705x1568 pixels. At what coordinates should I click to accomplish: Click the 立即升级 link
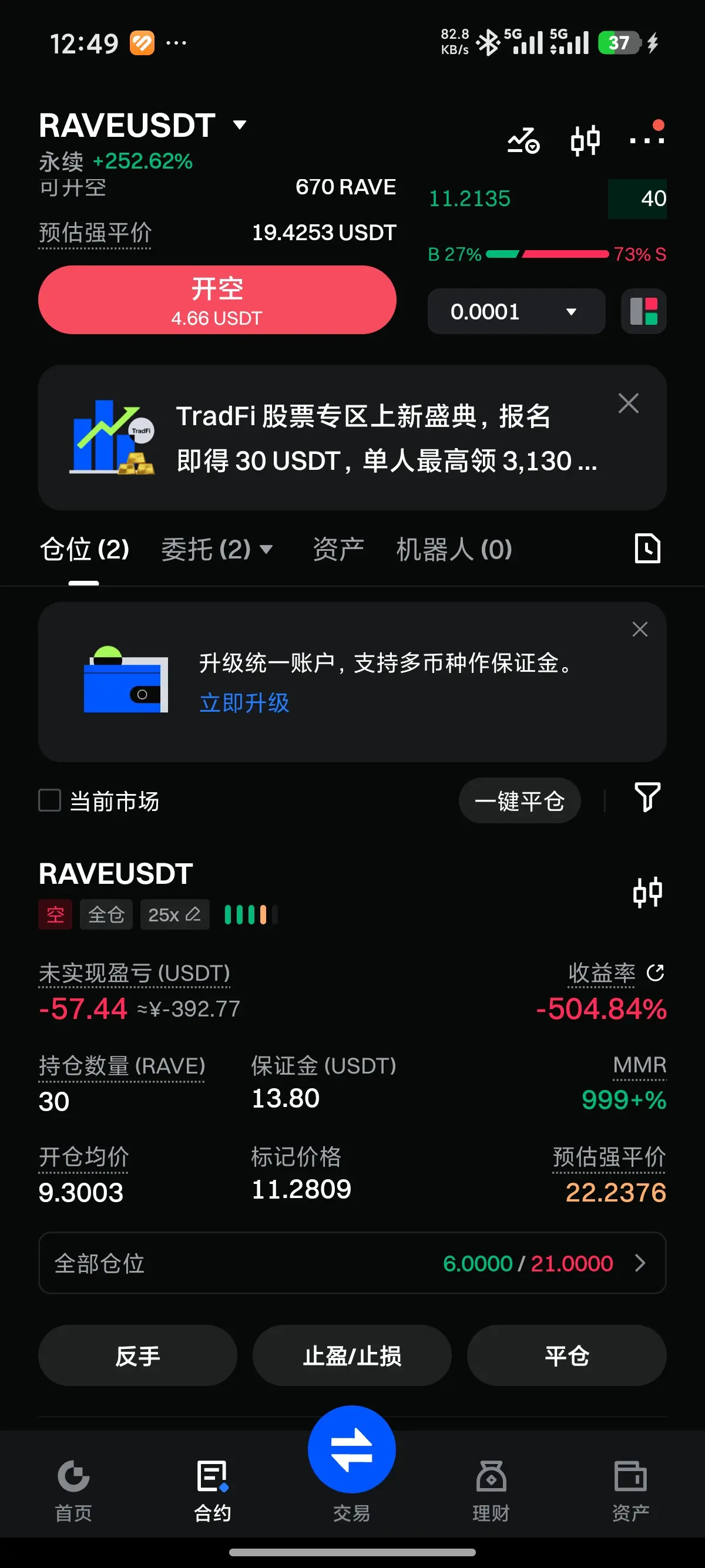point(244,703)
